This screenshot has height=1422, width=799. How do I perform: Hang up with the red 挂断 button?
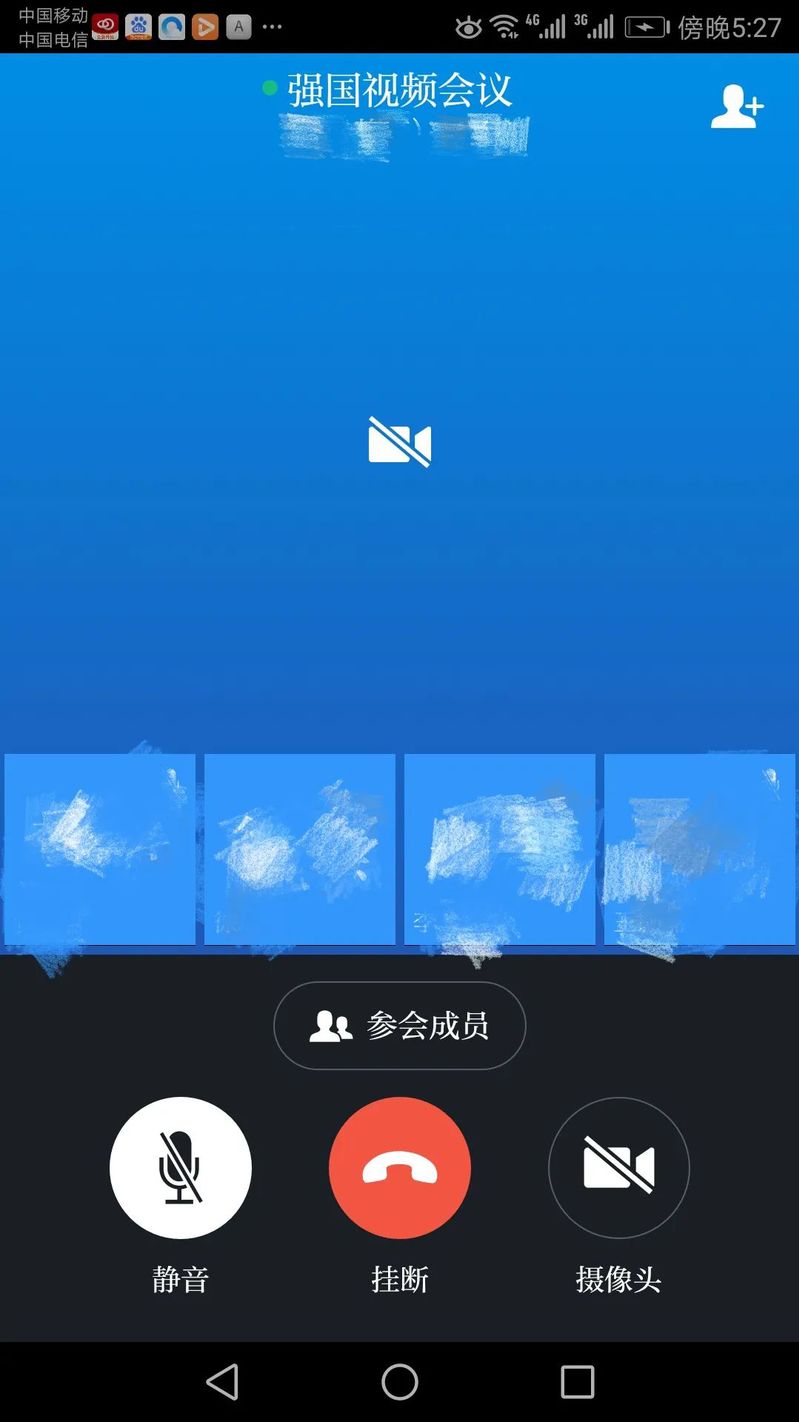point(399,1167)
